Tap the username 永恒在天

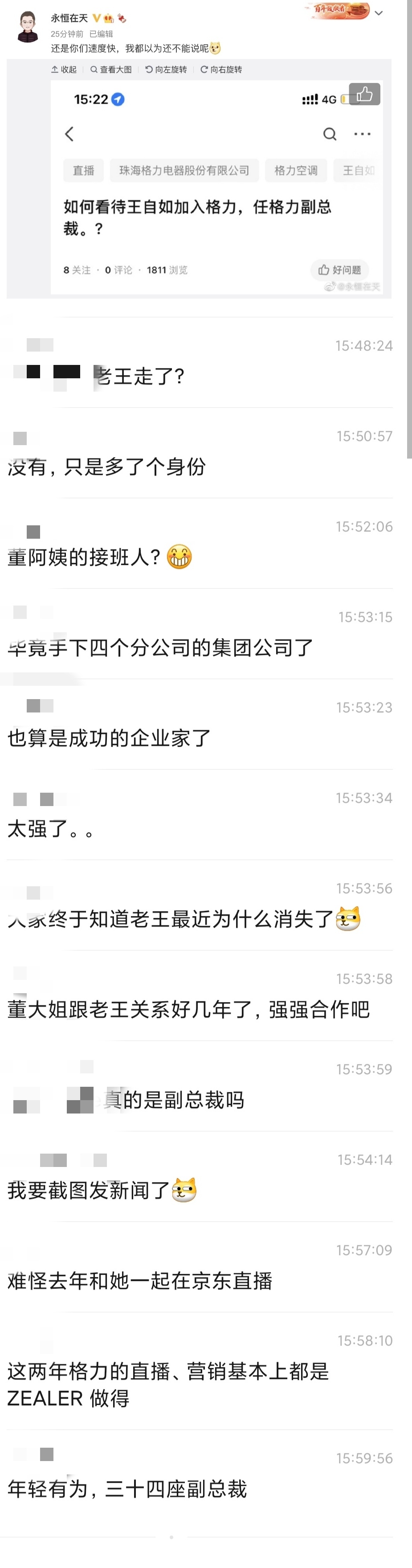[69, 18]
